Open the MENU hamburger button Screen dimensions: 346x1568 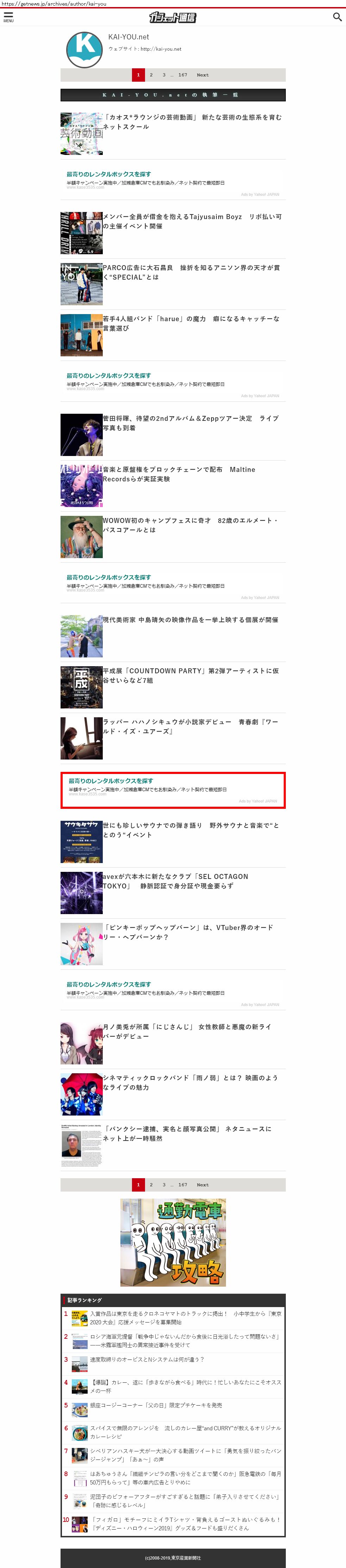(8, 17)
